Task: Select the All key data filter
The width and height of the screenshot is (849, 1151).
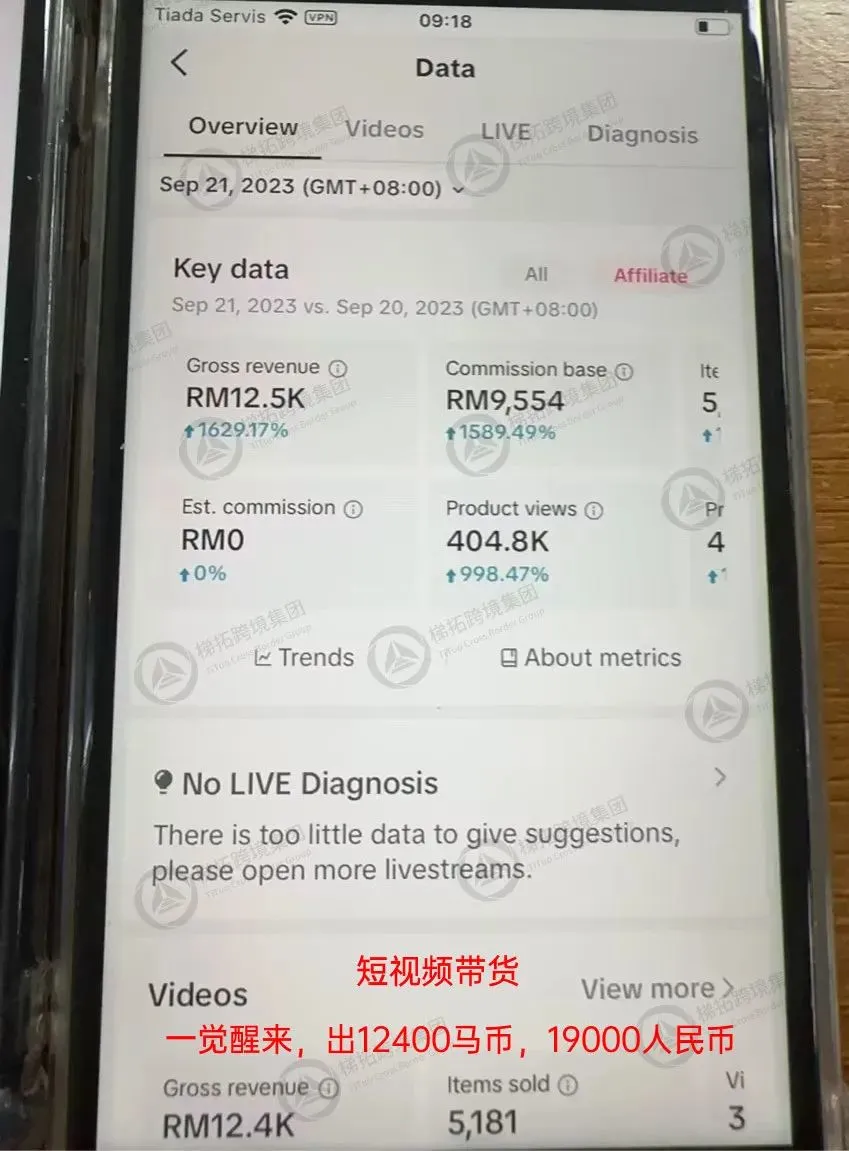Action: tap(536, 275)
